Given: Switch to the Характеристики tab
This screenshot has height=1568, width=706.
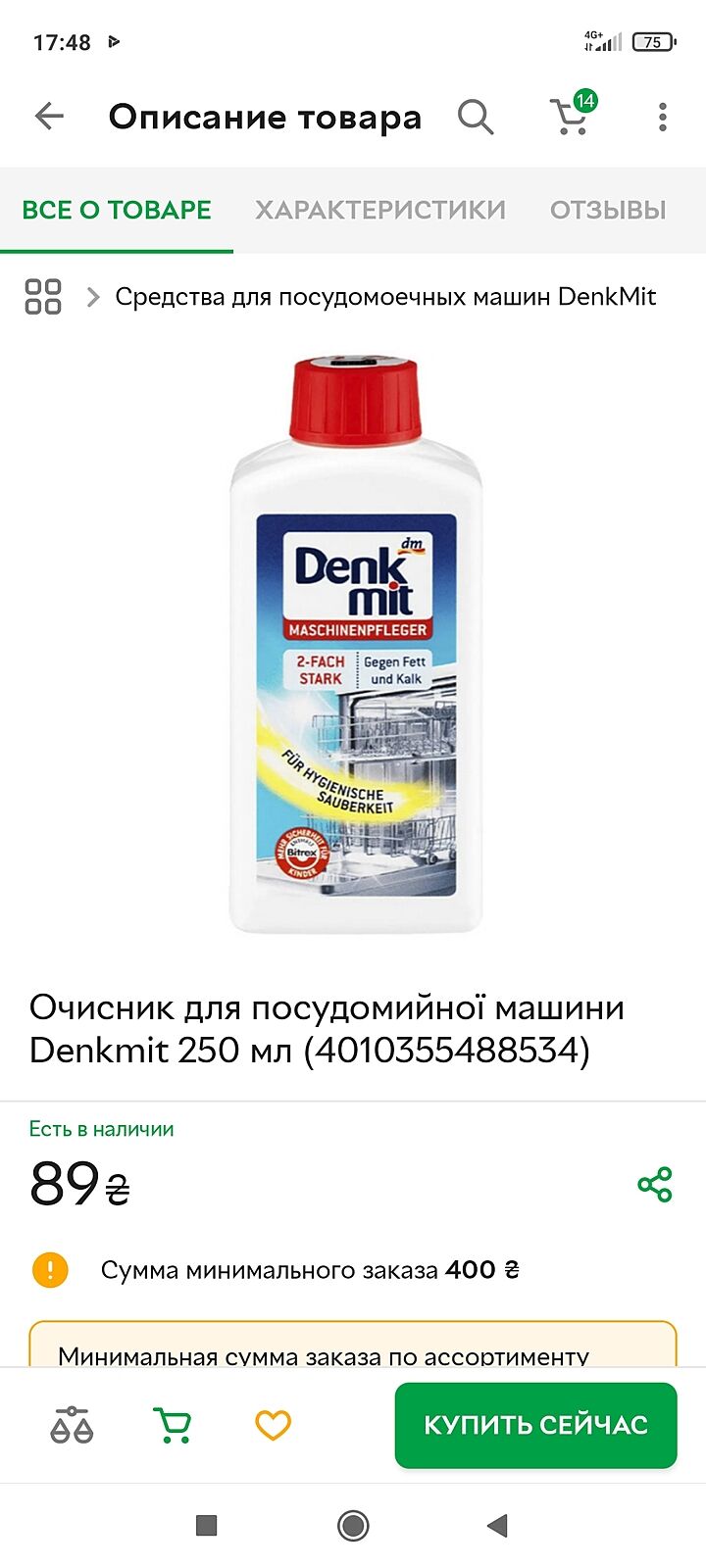Looking at the screenshot, I should coord(380,210).
